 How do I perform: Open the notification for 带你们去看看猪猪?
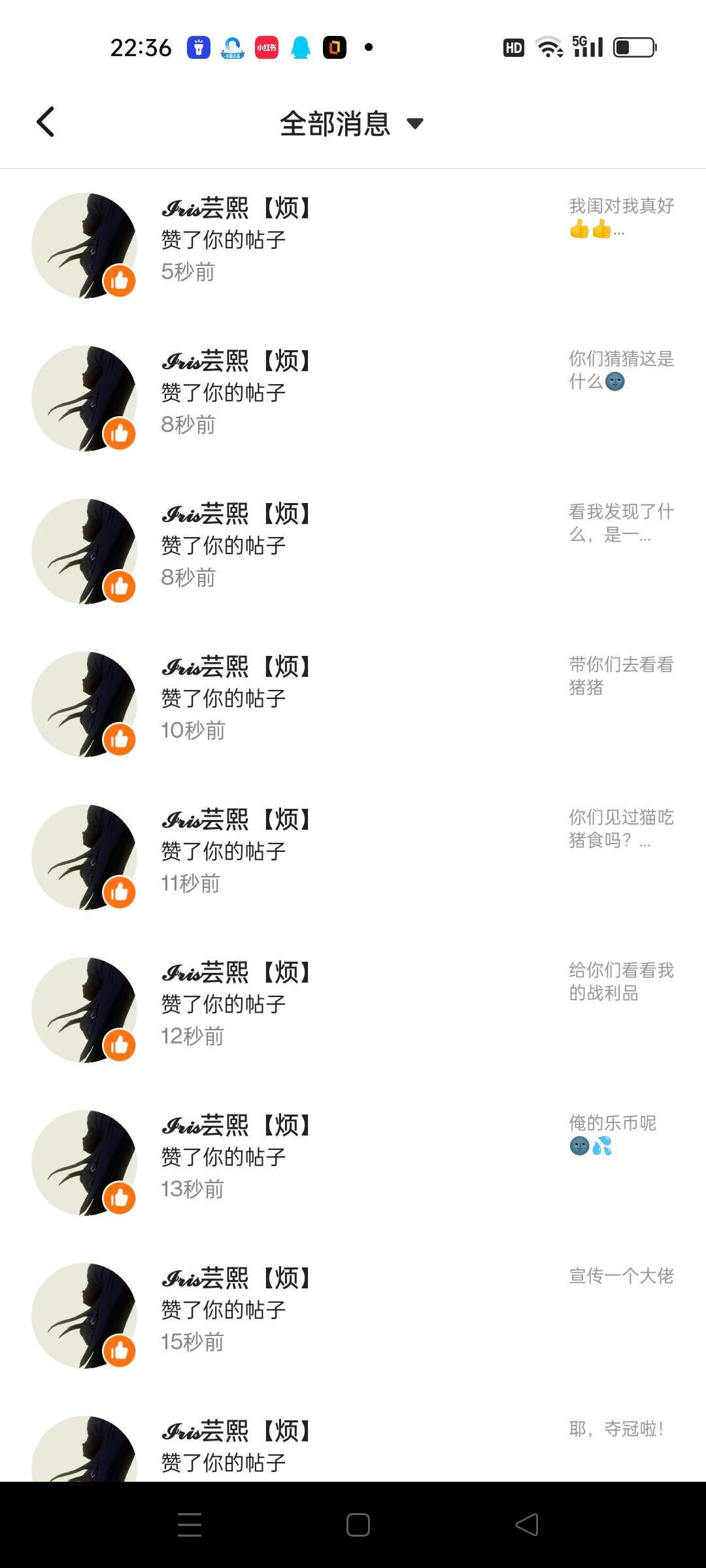[x=353, y=704]
